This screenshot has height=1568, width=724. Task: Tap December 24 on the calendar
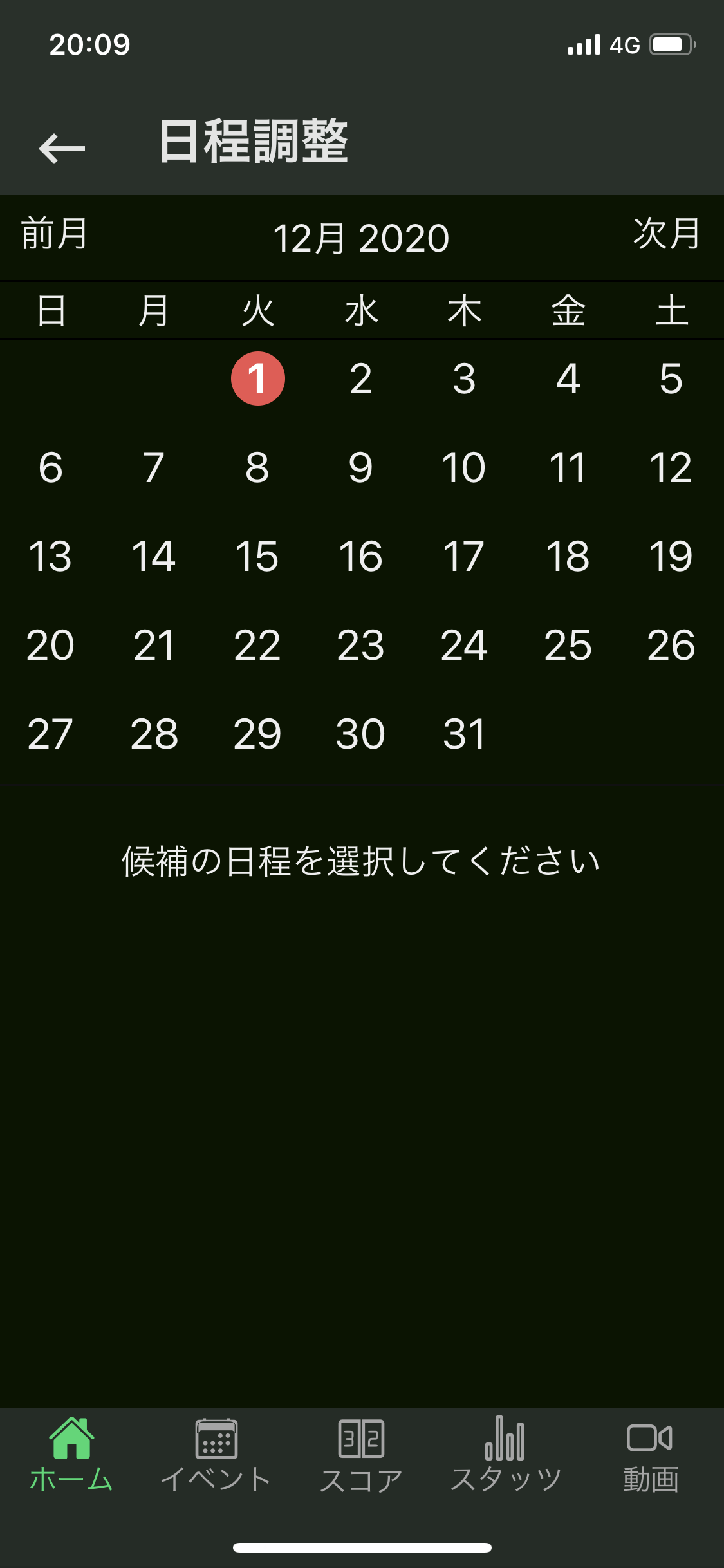coord(464,645)
